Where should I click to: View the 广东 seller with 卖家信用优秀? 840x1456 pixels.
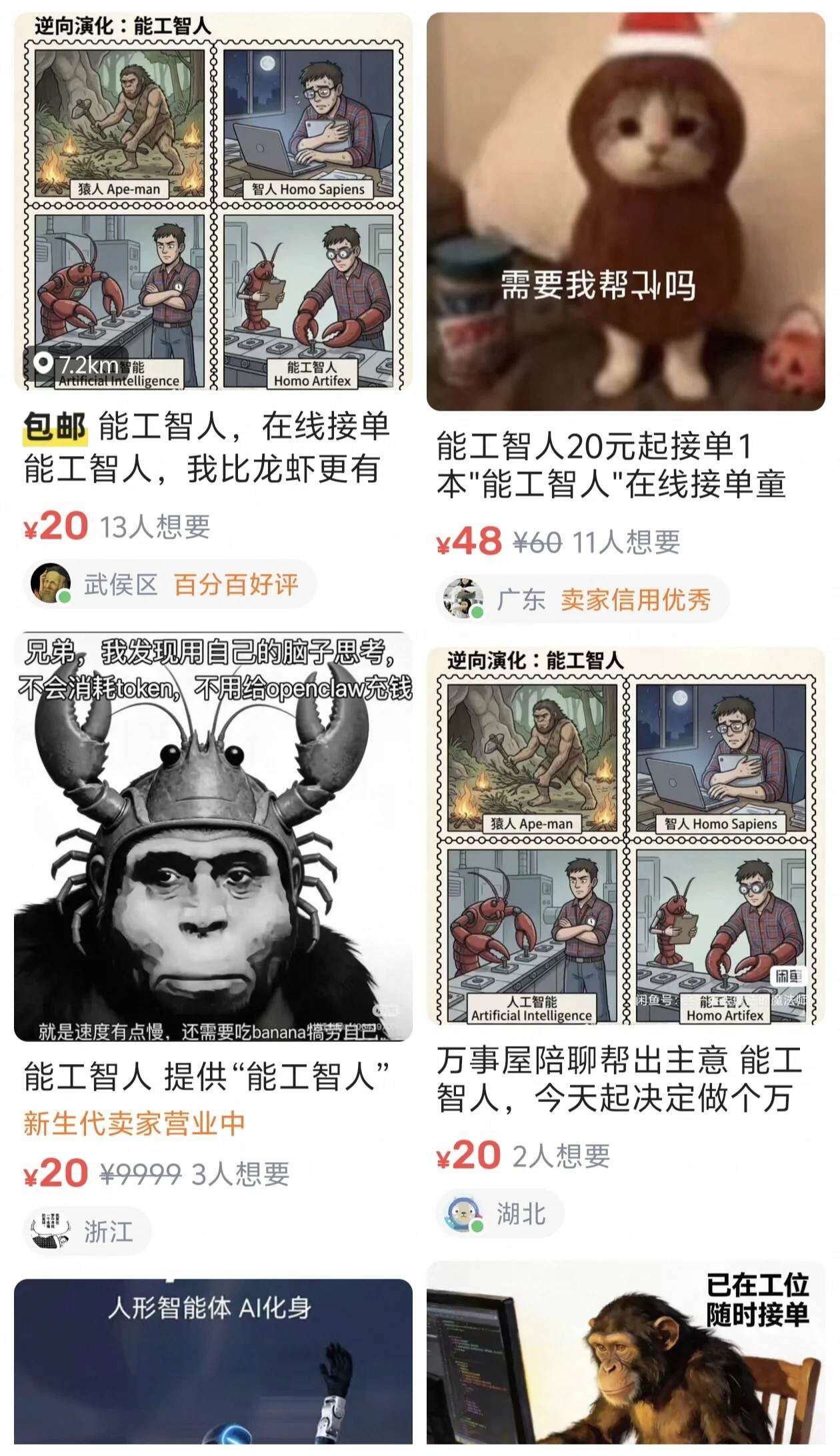(x=583, y=599)
